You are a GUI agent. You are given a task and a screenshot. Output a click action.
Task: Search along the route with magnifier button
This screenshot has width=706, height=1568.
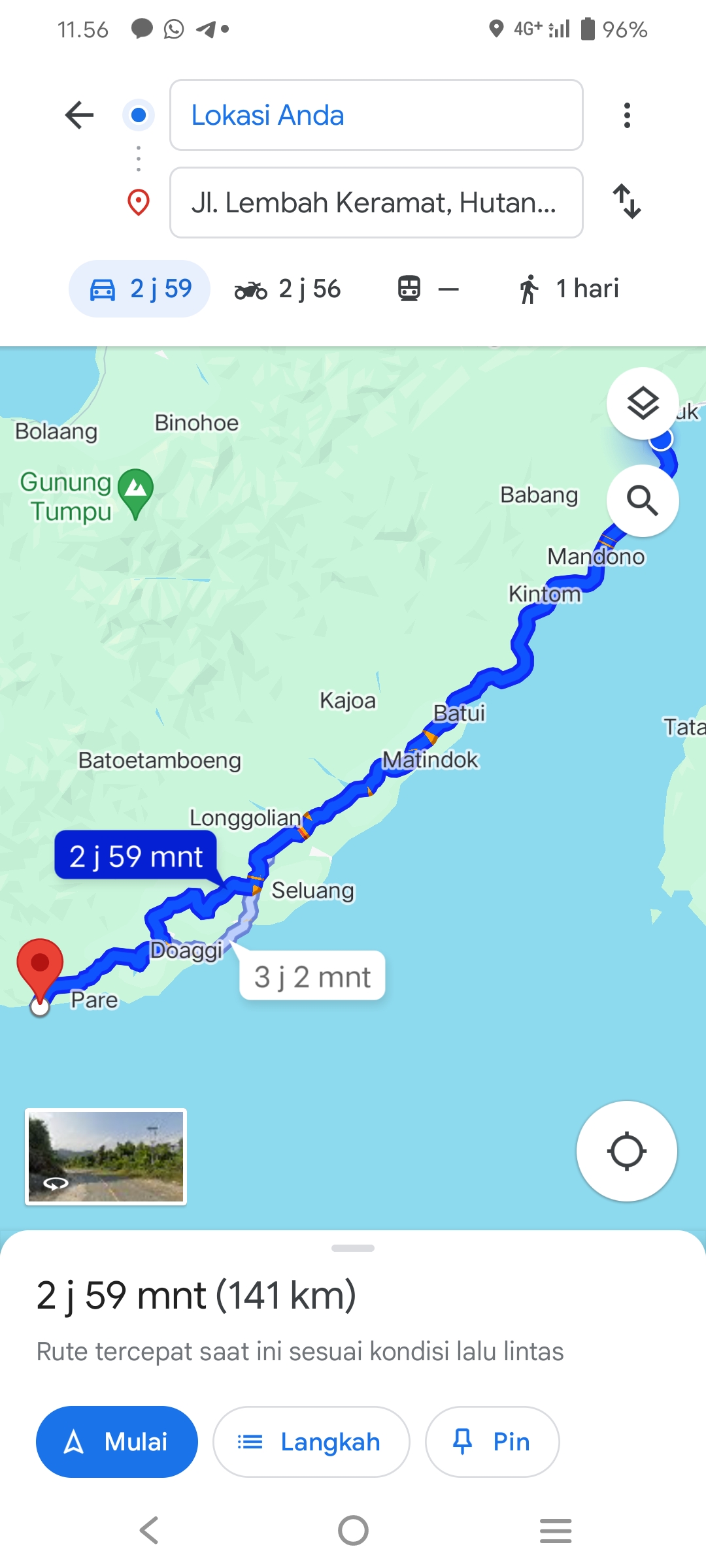[643, 500]
